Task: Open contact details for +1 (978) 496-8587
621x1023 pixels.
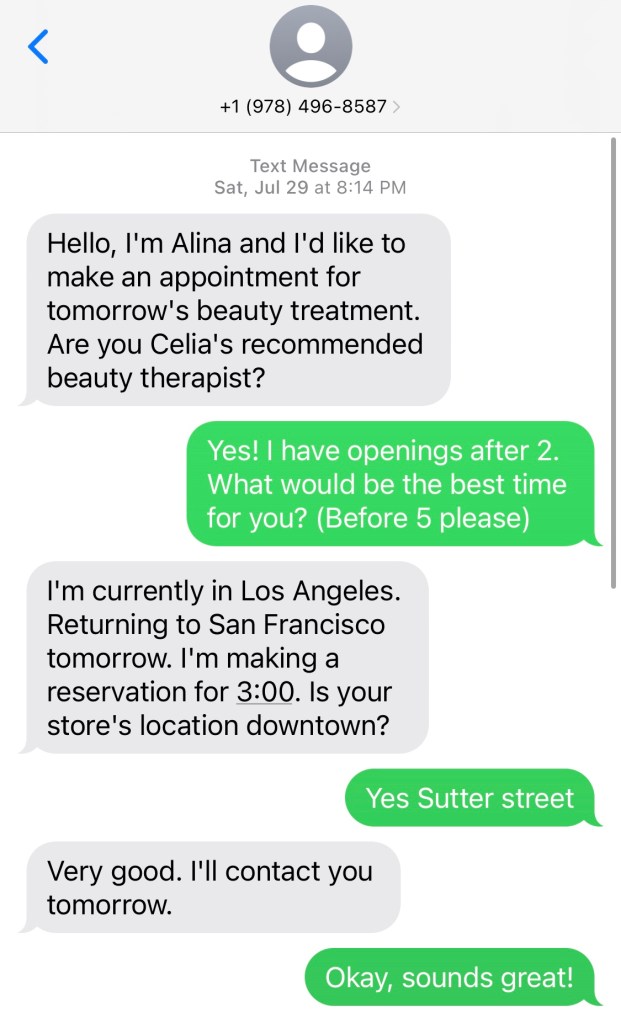Action: tap(310, 106)
